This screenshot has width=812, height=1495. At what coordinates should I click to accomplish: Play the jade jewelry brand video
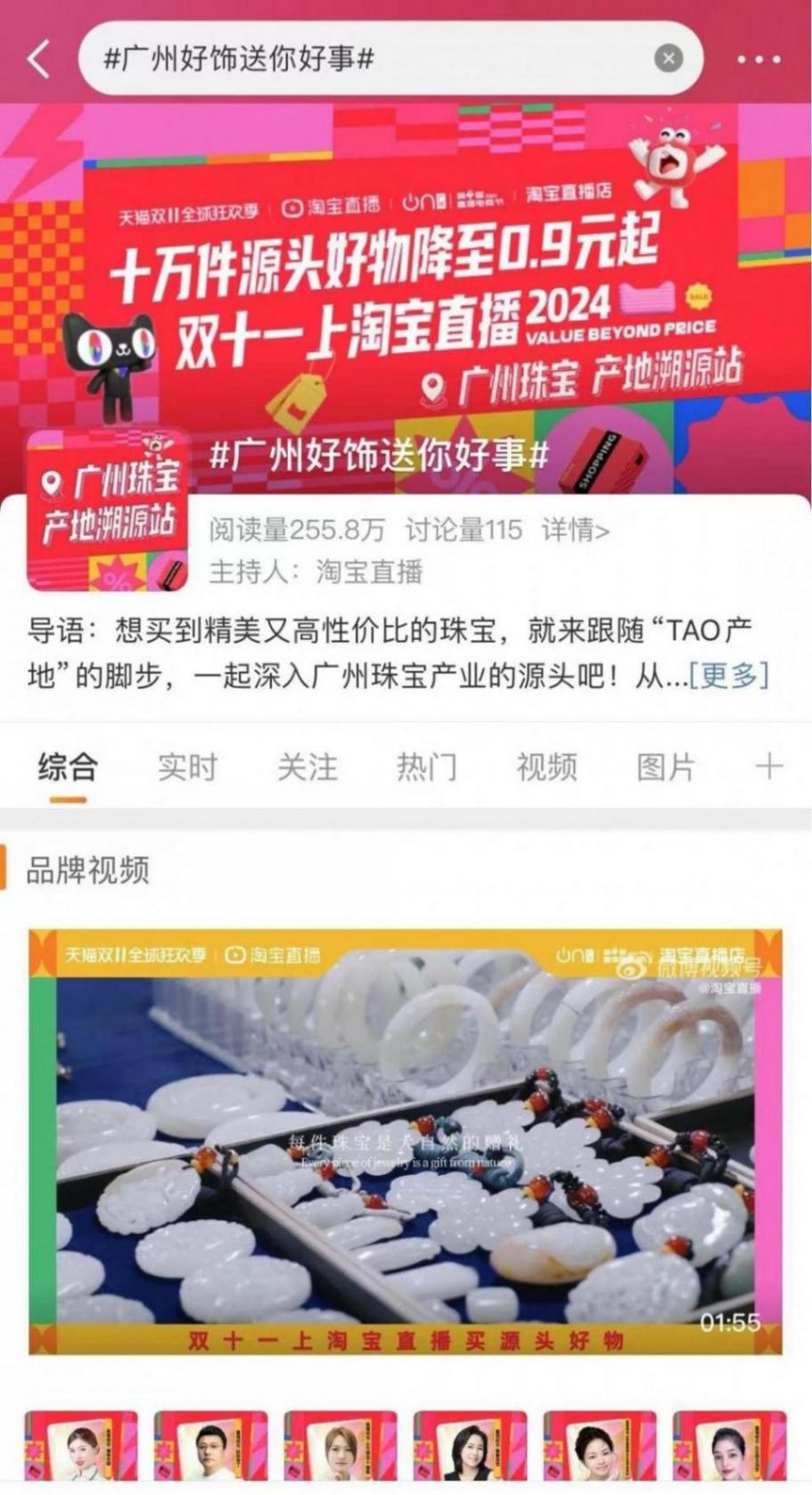coord(406,1141)
